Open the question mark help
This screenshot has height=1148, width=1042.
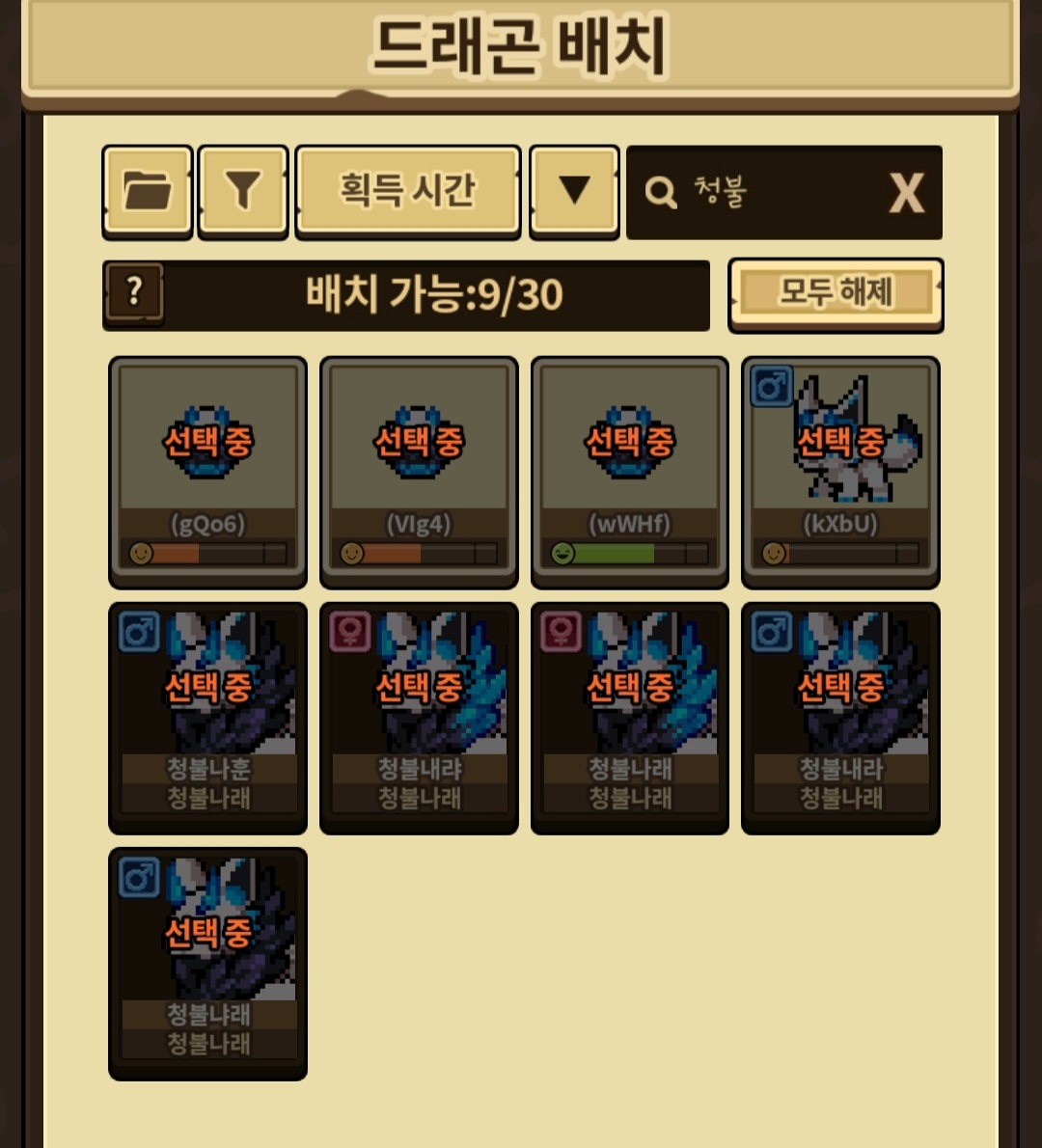point(134,291)
